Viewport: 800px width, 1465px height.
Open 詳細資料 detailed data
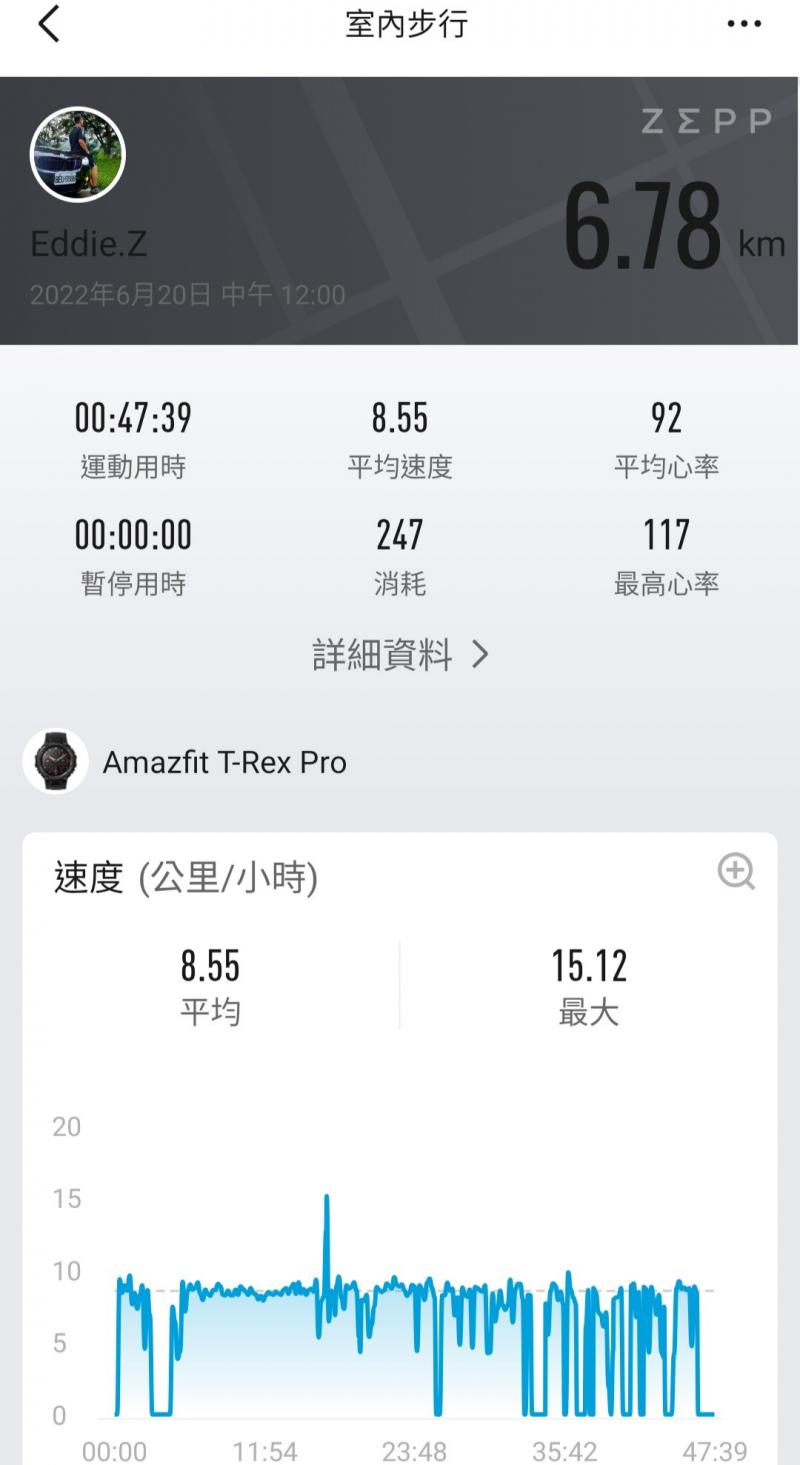[400, 655]
